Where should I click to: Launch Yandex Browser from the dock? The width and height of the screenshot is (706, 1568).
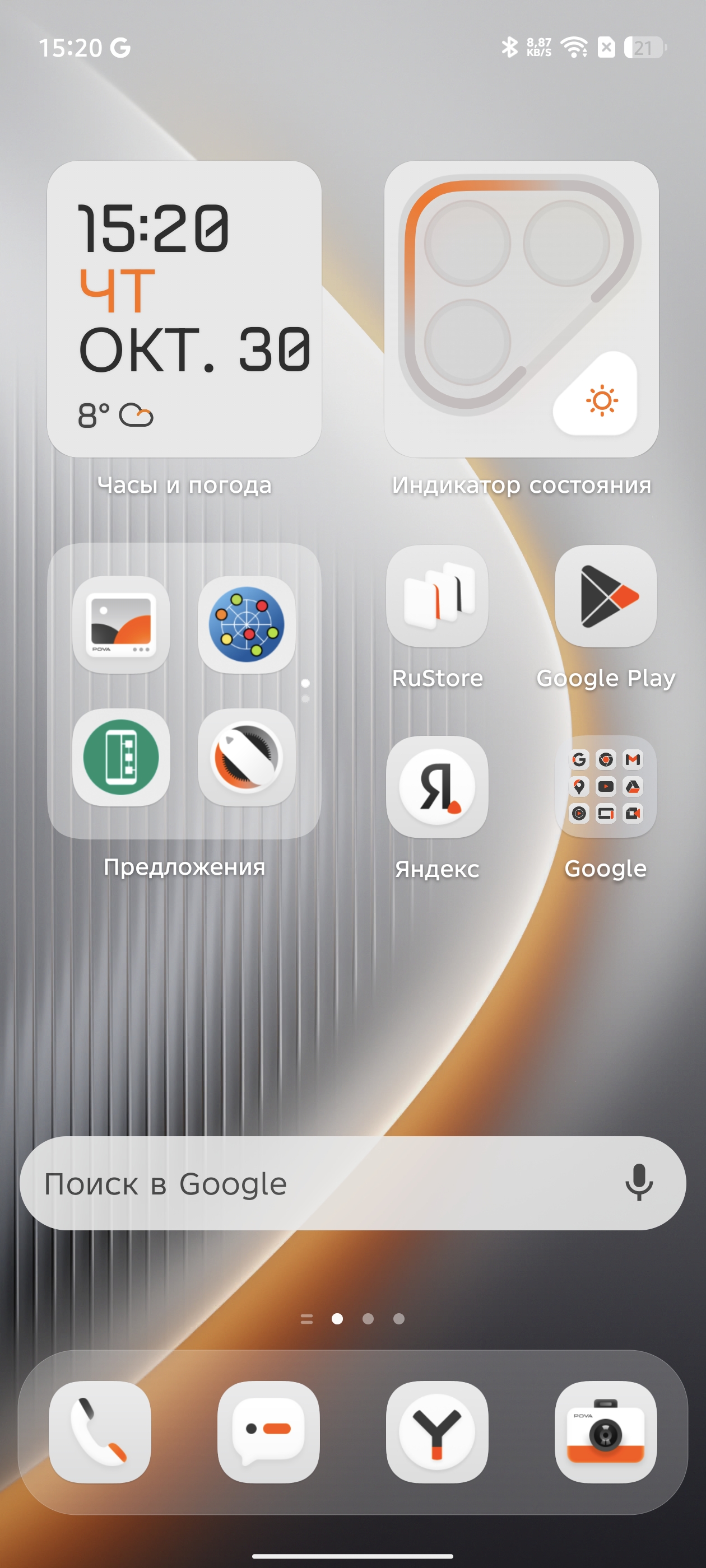(x=436, y=1432)
